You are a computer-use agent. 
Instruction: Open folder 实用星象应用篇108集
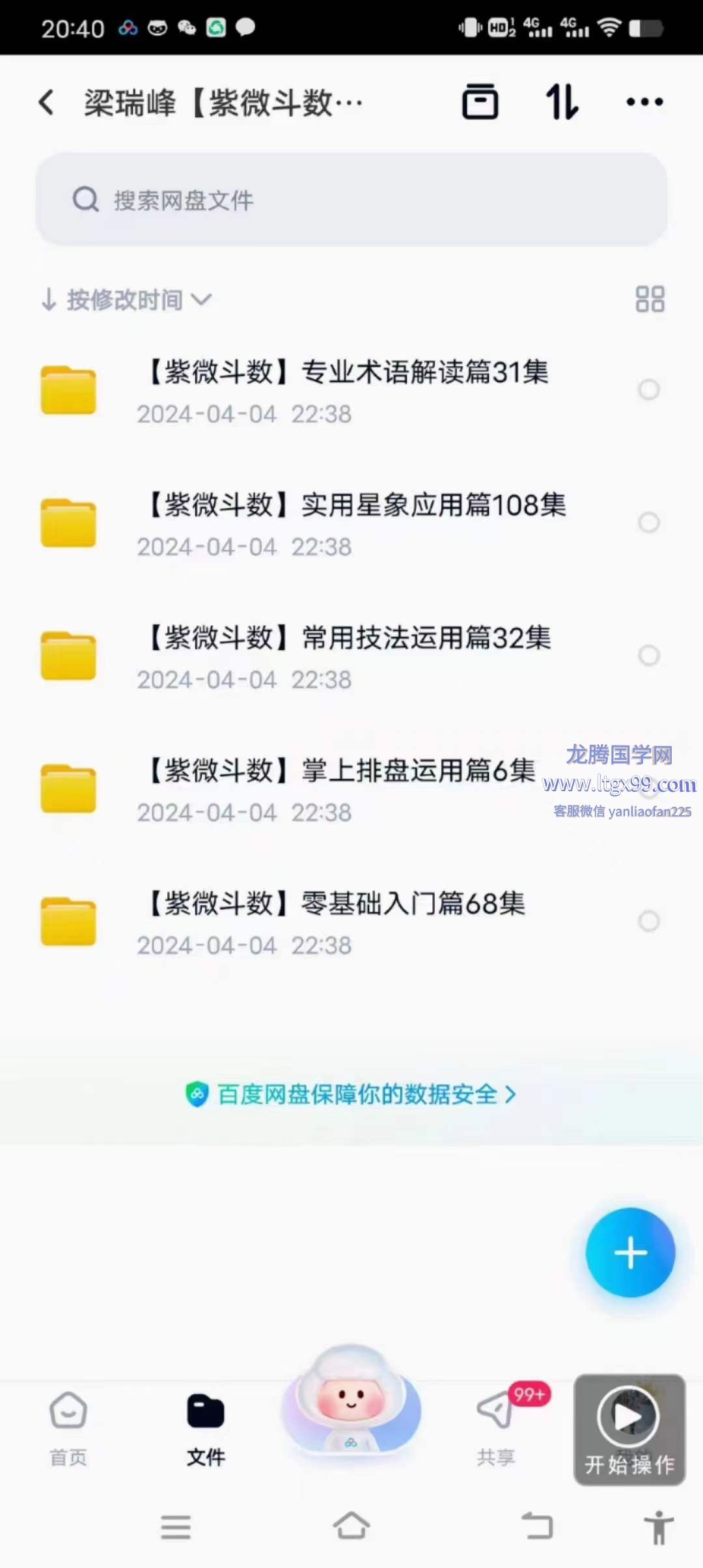pyautogui.click(x=355, y=524)
